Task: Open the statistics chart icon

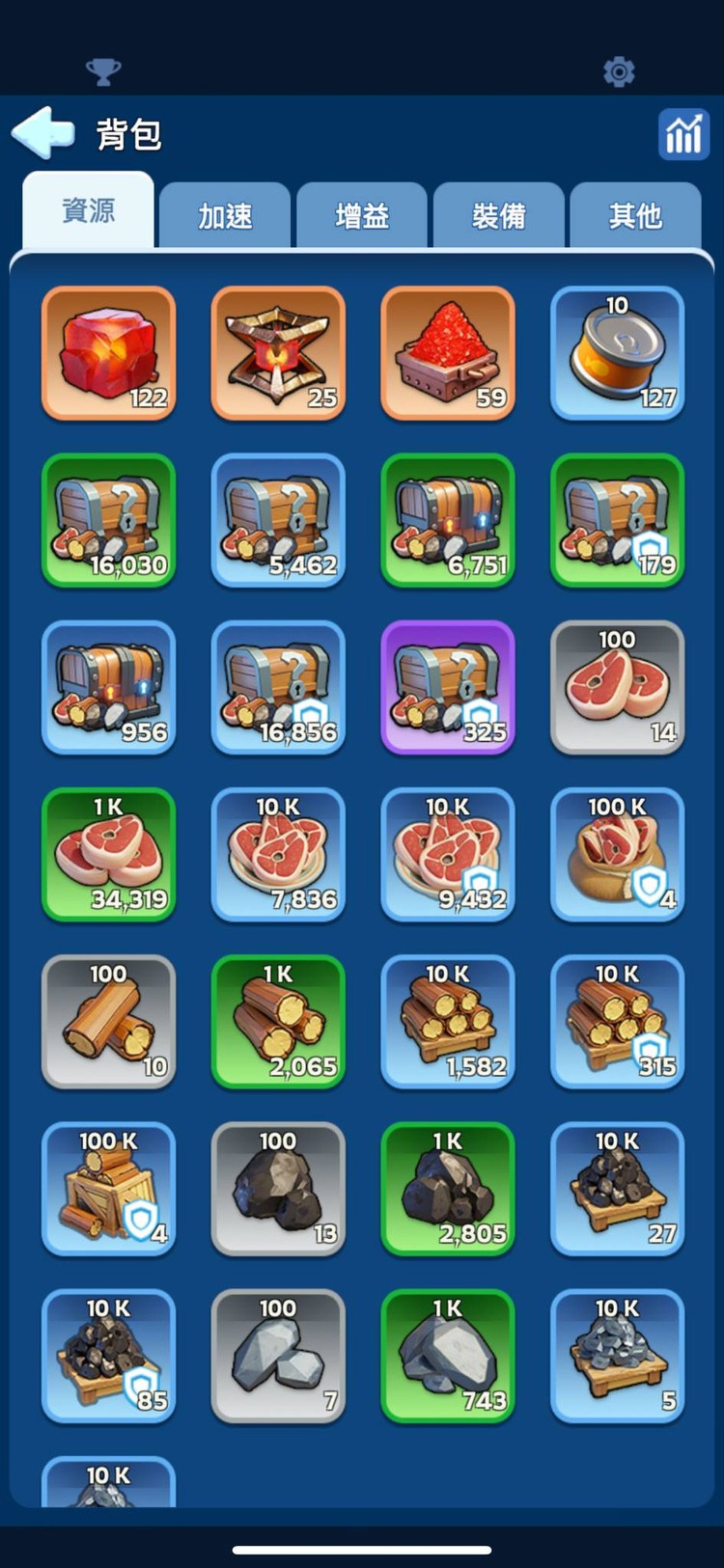Action: 683,134
